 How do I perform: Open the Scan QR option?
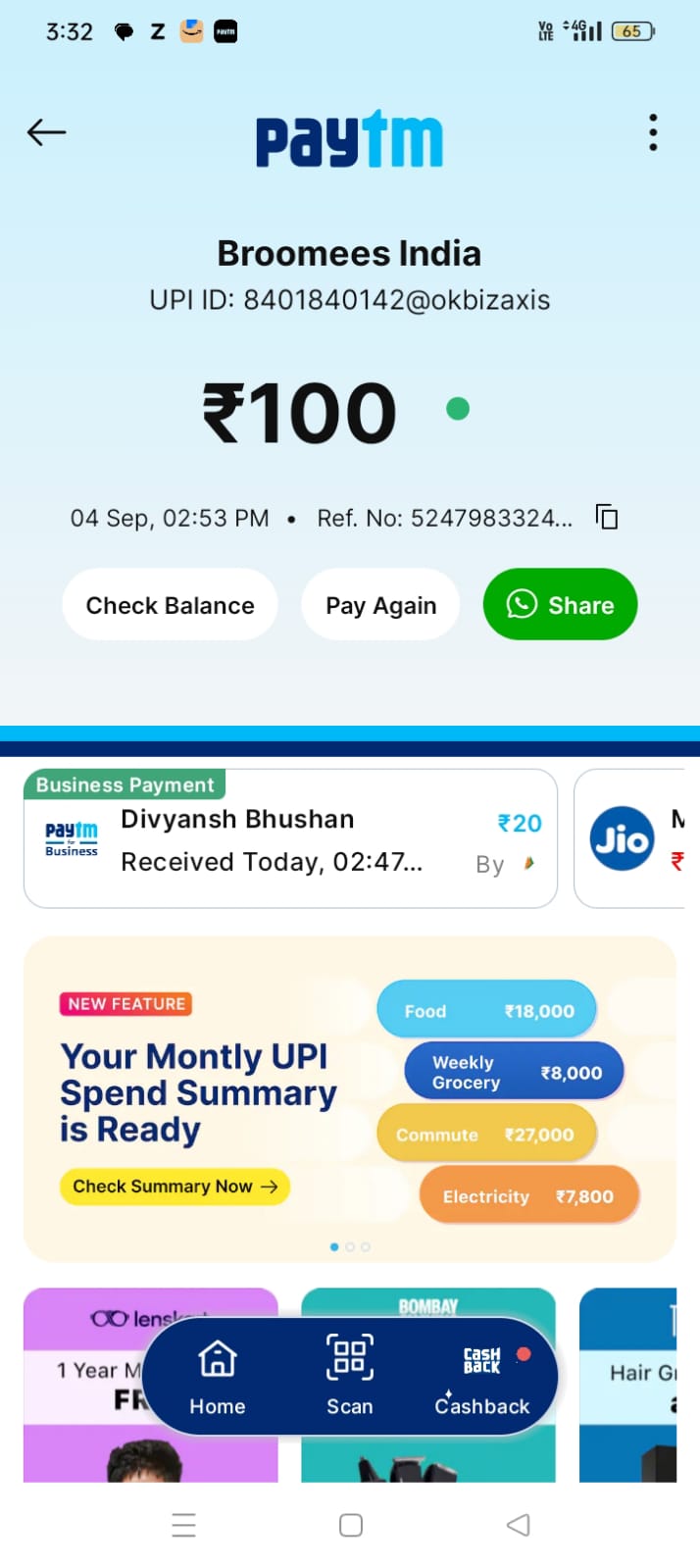(x=350, y=1377)
